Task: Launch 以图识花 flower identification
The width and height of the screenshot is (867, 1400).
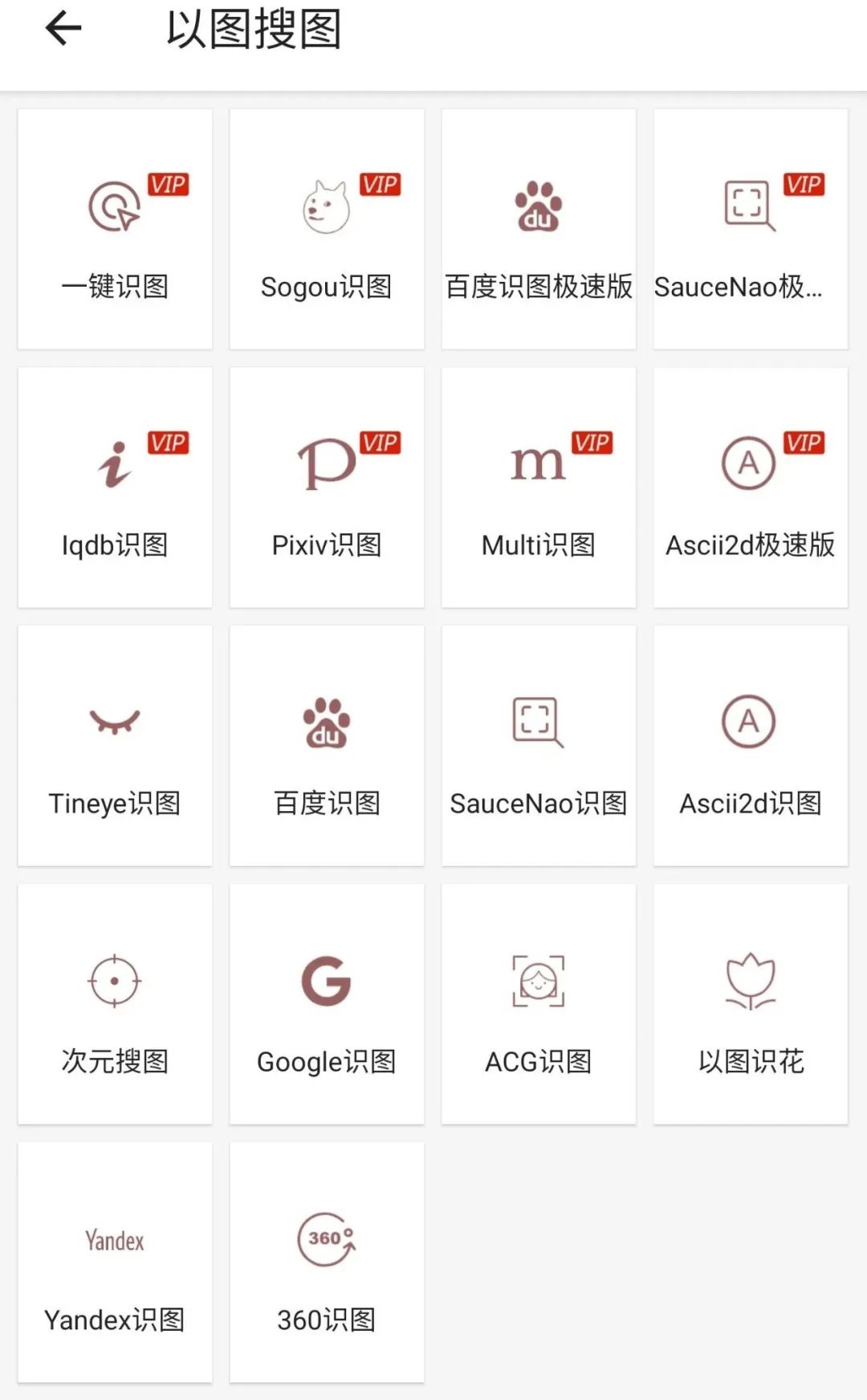Action: click(750, 1004)
